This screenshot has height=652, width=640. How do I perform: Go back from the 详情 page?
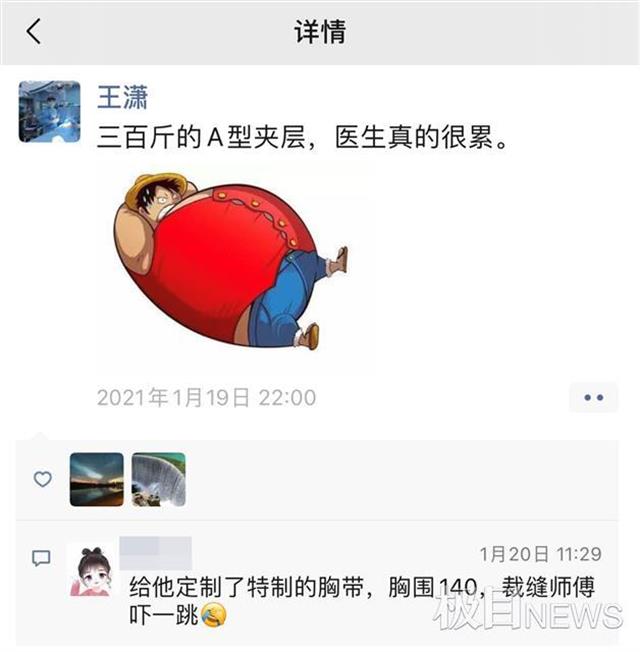click(34, 32)
